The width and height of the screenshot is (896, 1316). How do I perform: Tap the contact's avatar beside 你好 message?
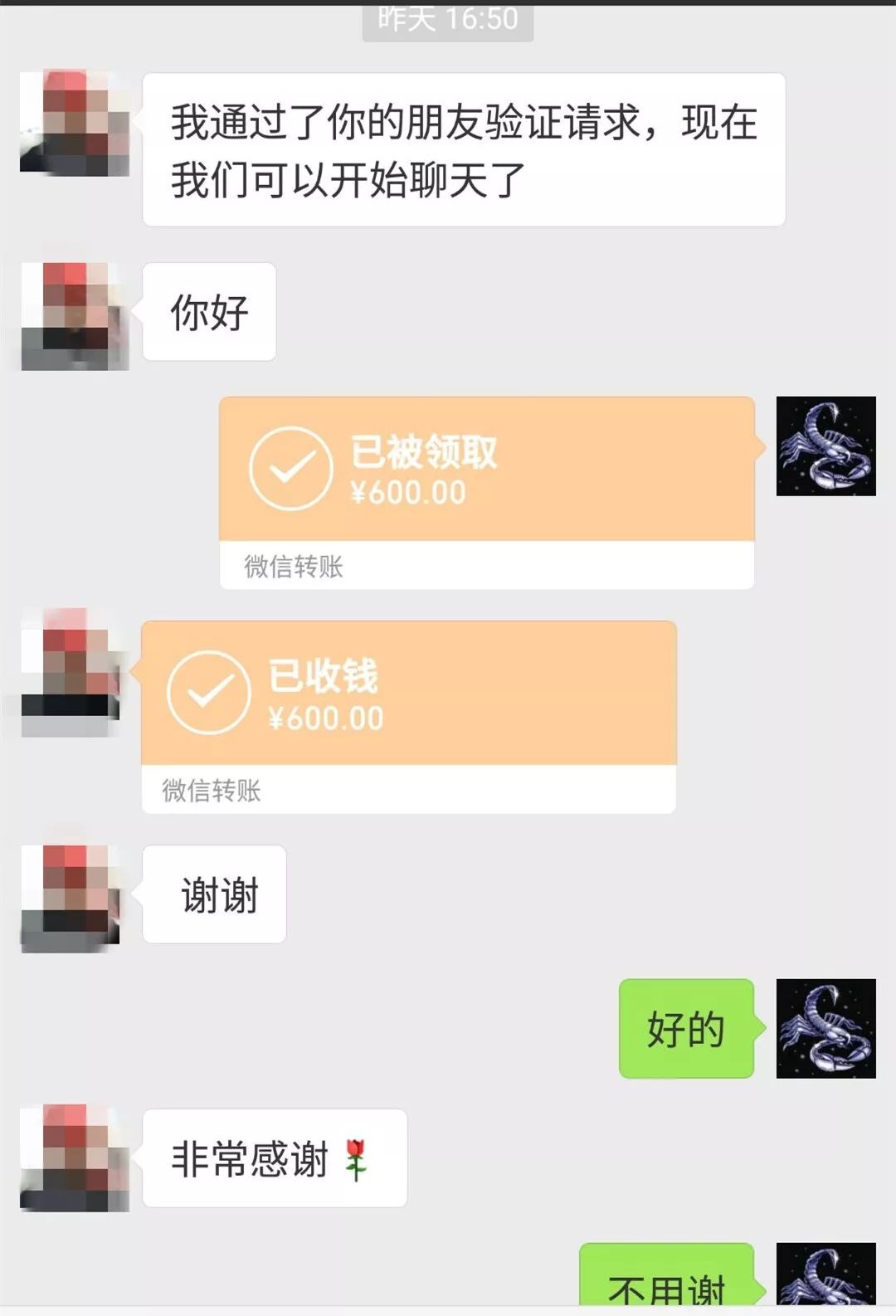(75, 315)
